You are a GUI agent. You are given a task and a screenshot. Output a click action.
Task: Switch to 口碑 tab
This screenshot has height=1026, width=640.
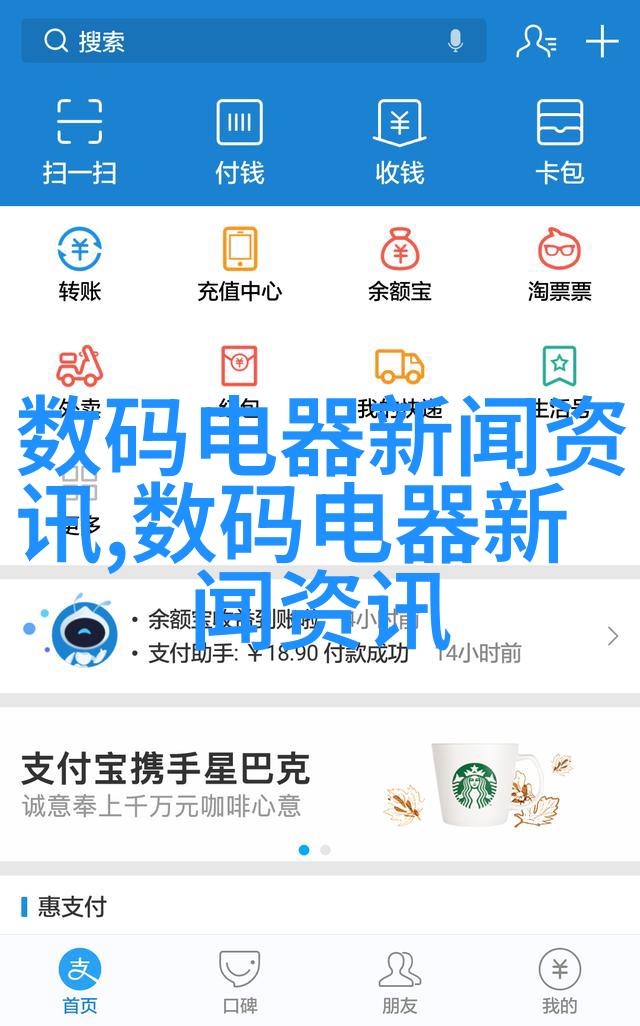tap(240, 980)
